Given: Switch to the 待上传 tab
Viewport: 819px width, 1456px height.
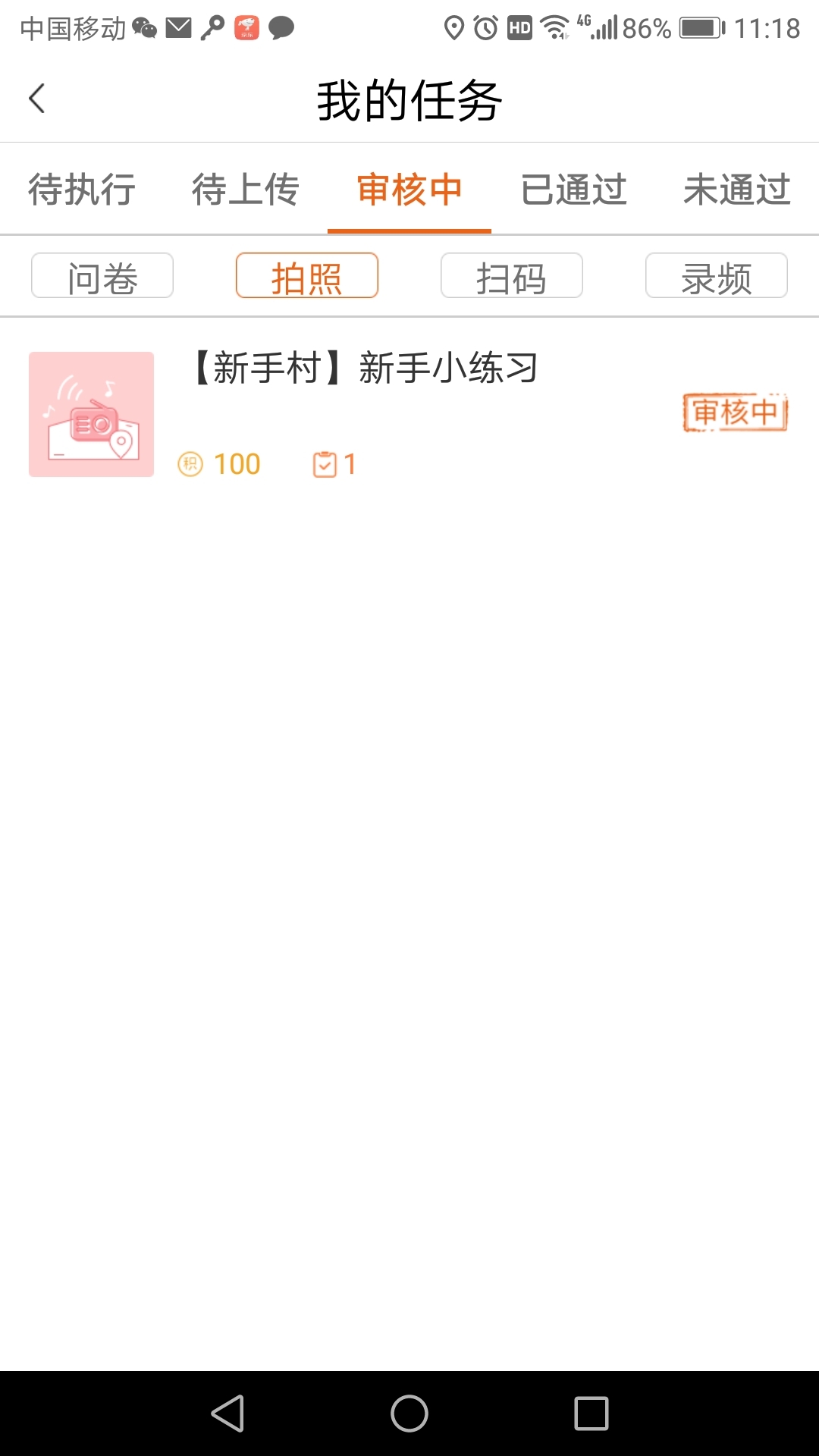Looking at the screenshot, I should tap(245, 190).
